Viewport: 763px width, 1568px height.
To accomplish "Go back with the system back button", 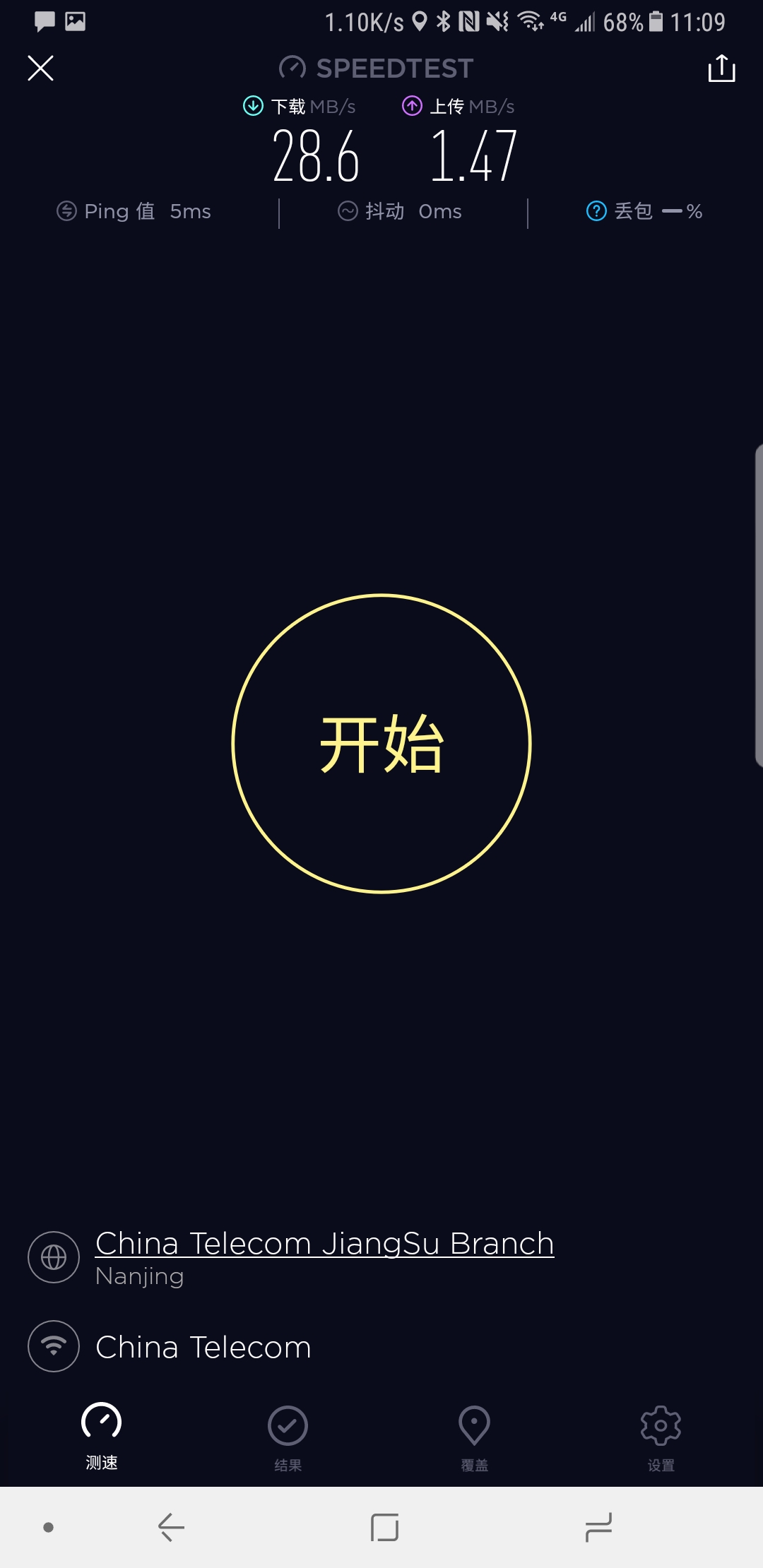I will click(x=171, y=1527).
